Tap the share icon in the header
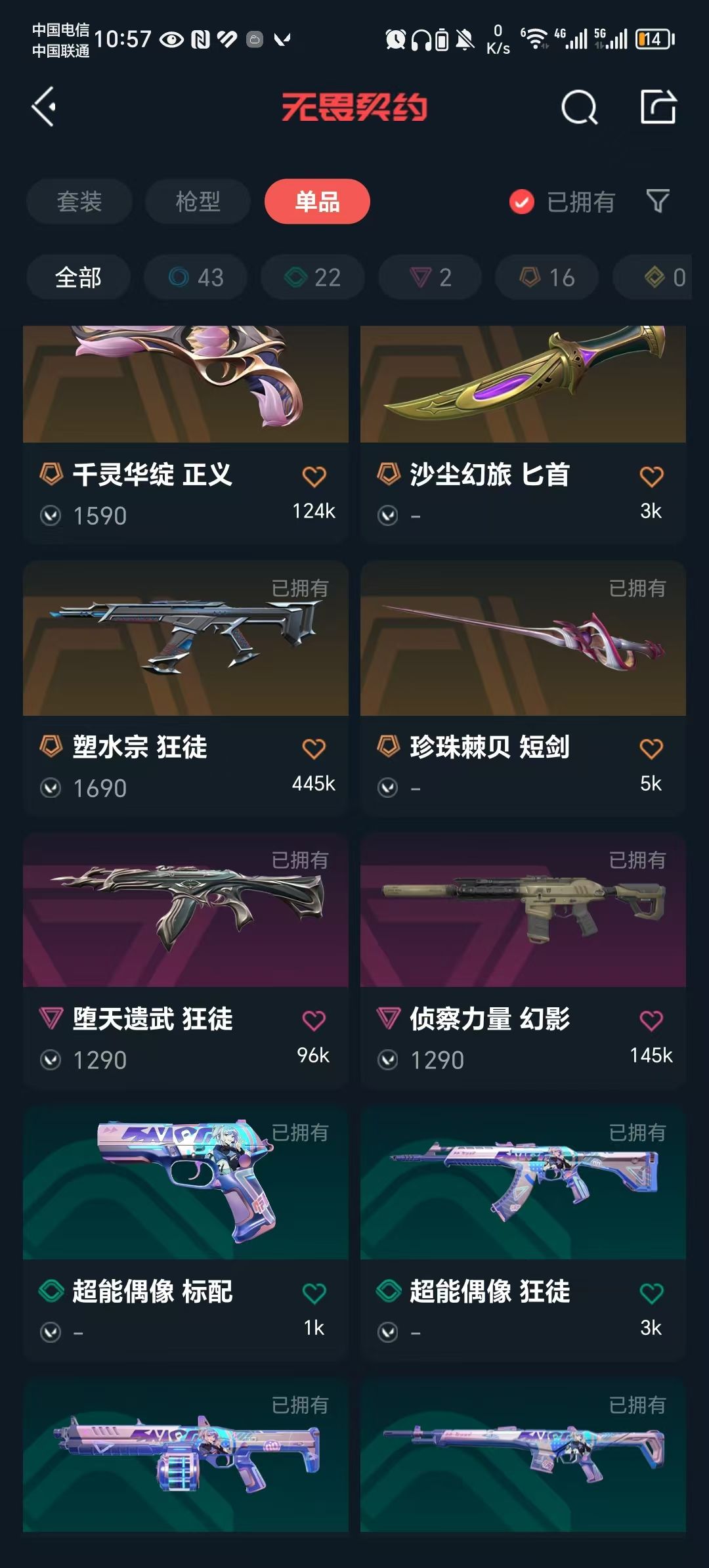Image resolution: width=709 pixels, height=1568 pixels. click(658, 106)
